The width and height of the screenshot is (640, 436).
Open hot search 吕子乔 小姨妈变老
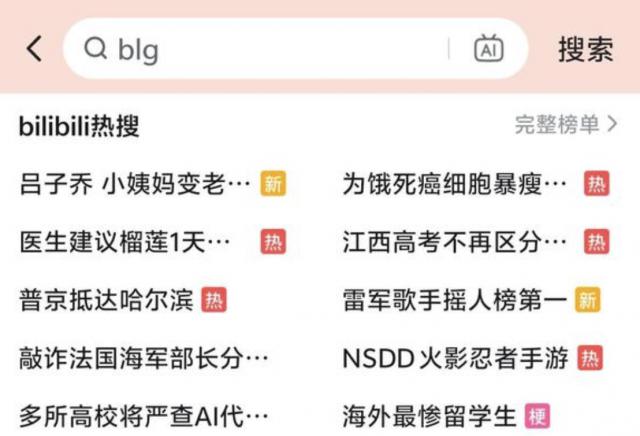click(x=135, y=184)
